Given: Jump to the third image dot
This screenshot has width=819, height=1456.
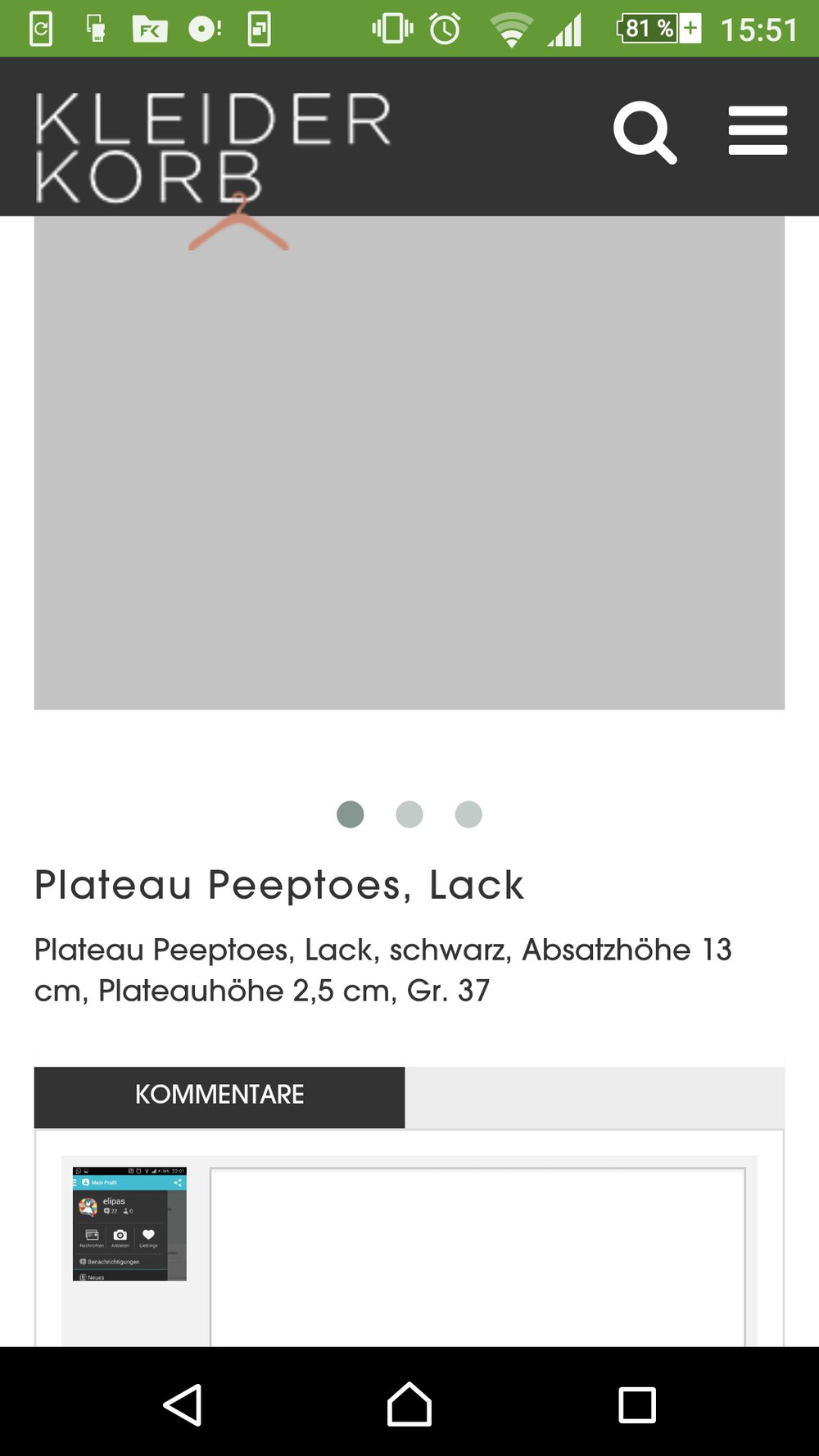Looking at the screenshot, I should [x=468, y=814].
